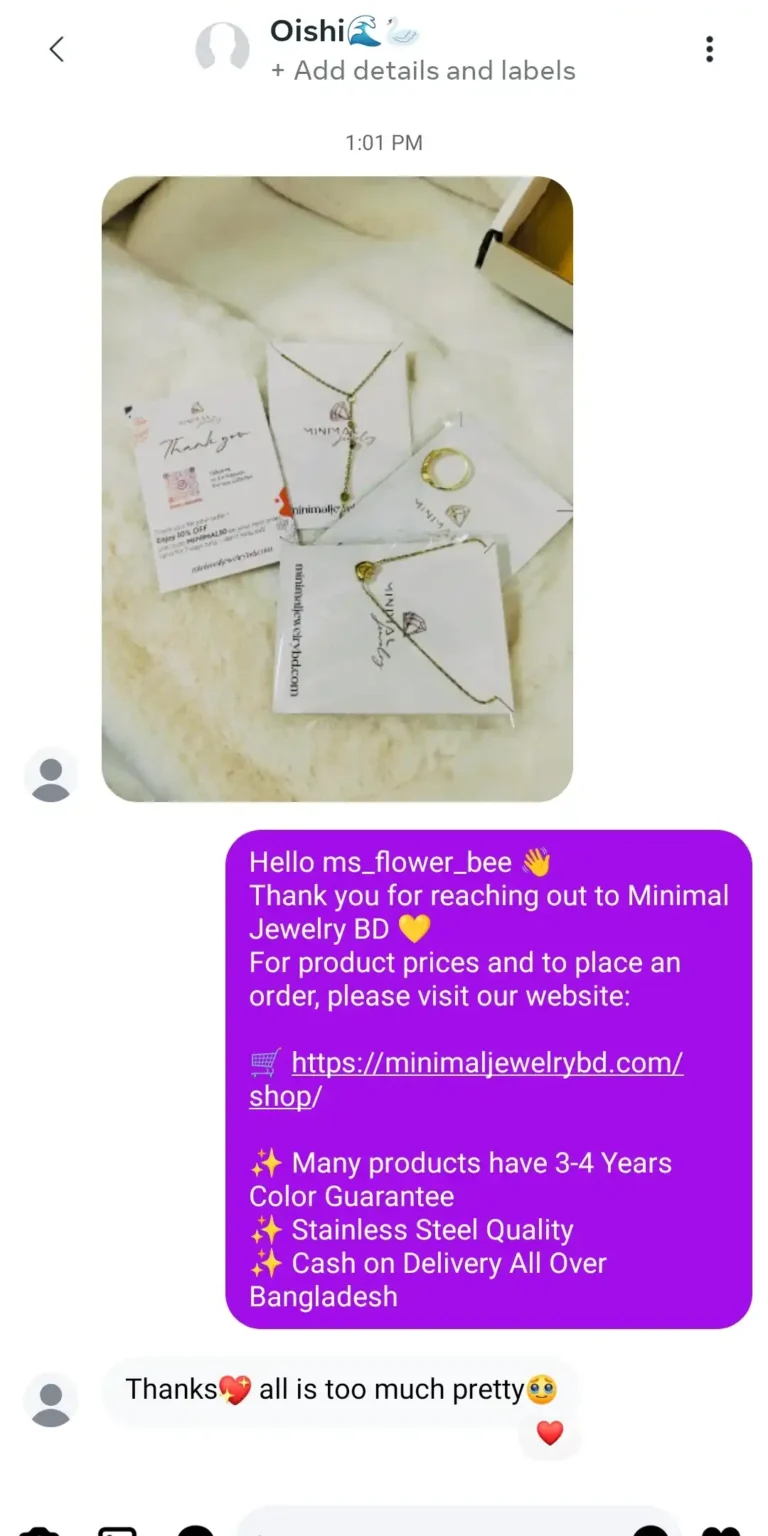Open Oishi's profile picture
Screen dimensions: 768x1536
[x=222, y=49]
